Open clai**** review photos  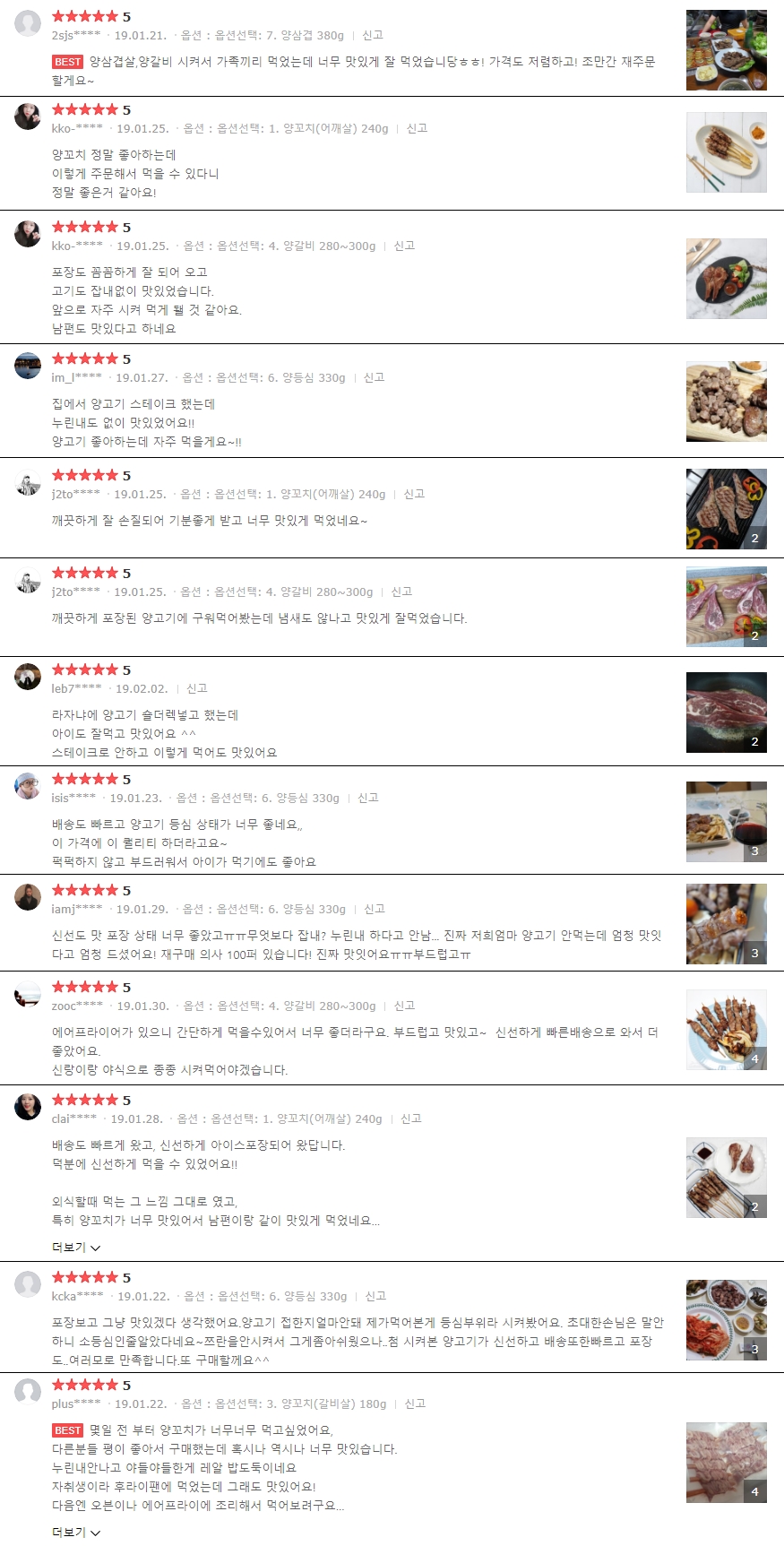pos(726,1178)
